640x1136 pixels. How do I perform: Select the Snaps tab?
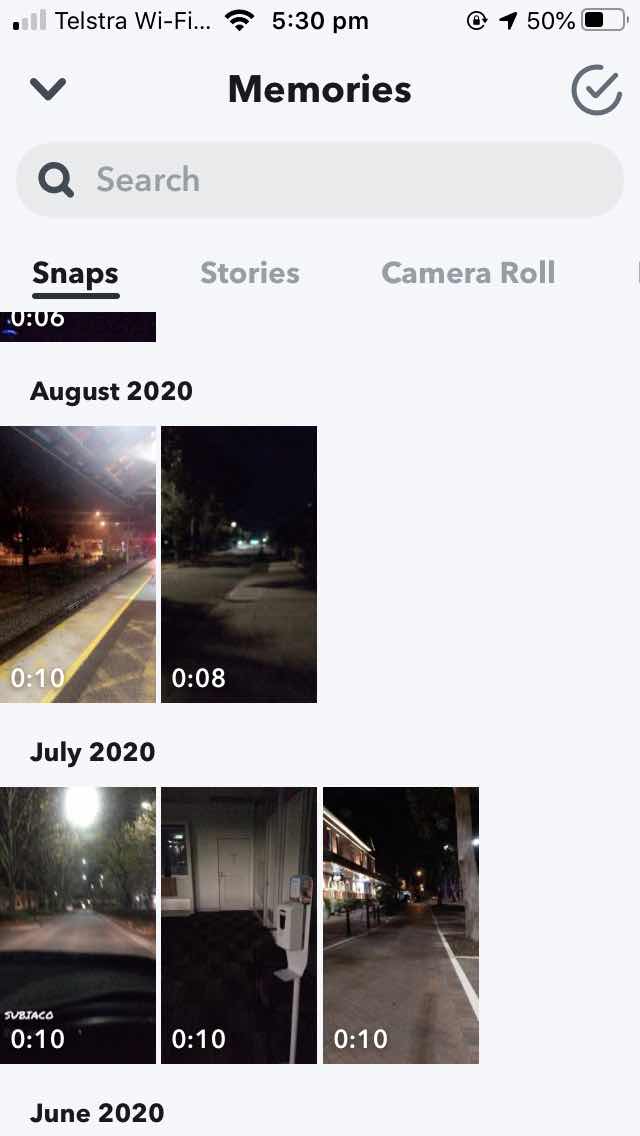[75, 273]
